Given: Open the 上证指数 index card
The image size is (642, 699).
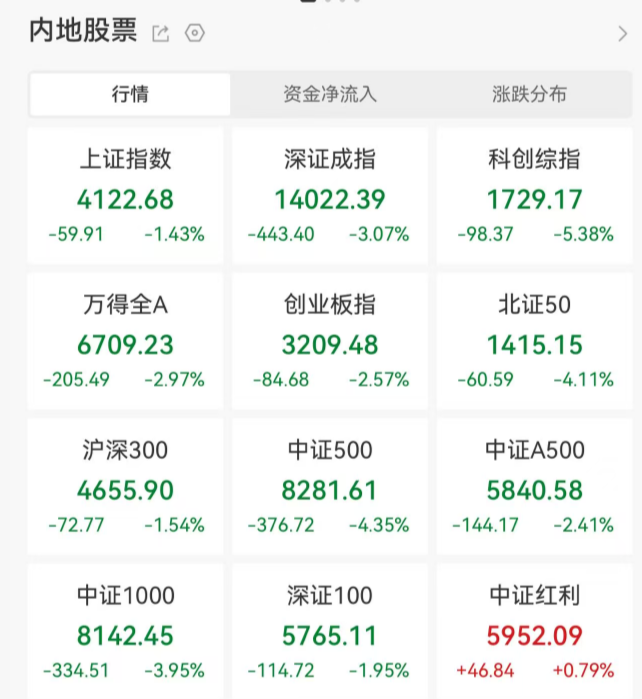Looking at the screenshot, I should click(126, 196).
